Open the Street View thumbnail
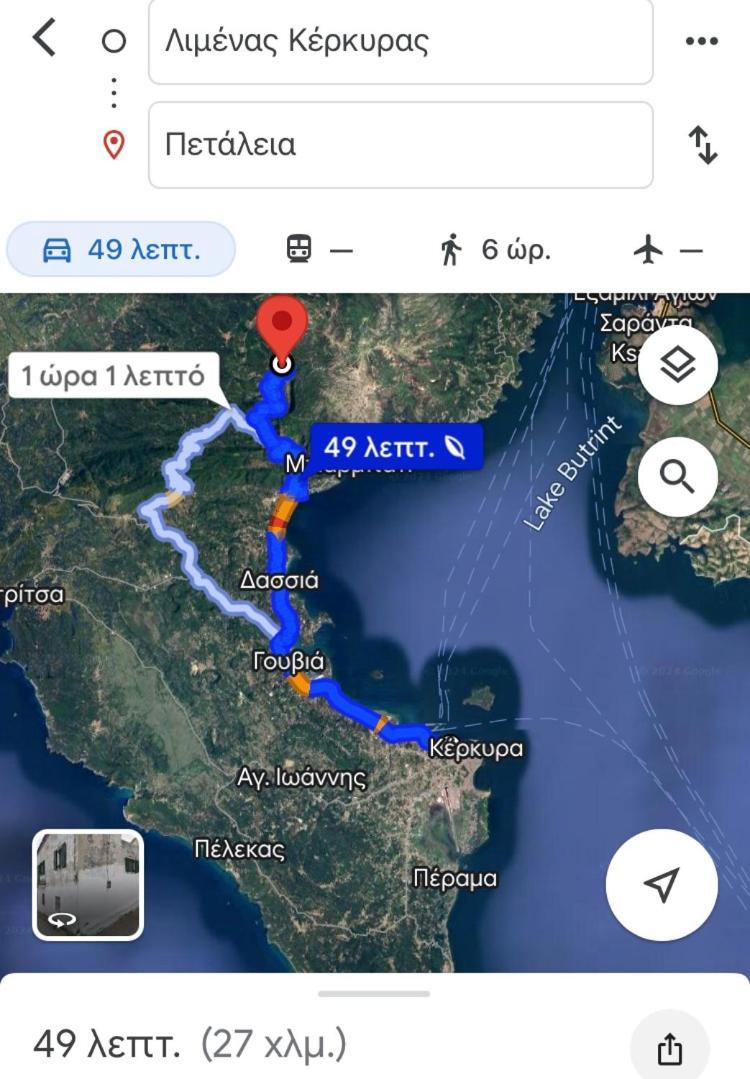Screen dimensions: 750x1079 point(88,885)
